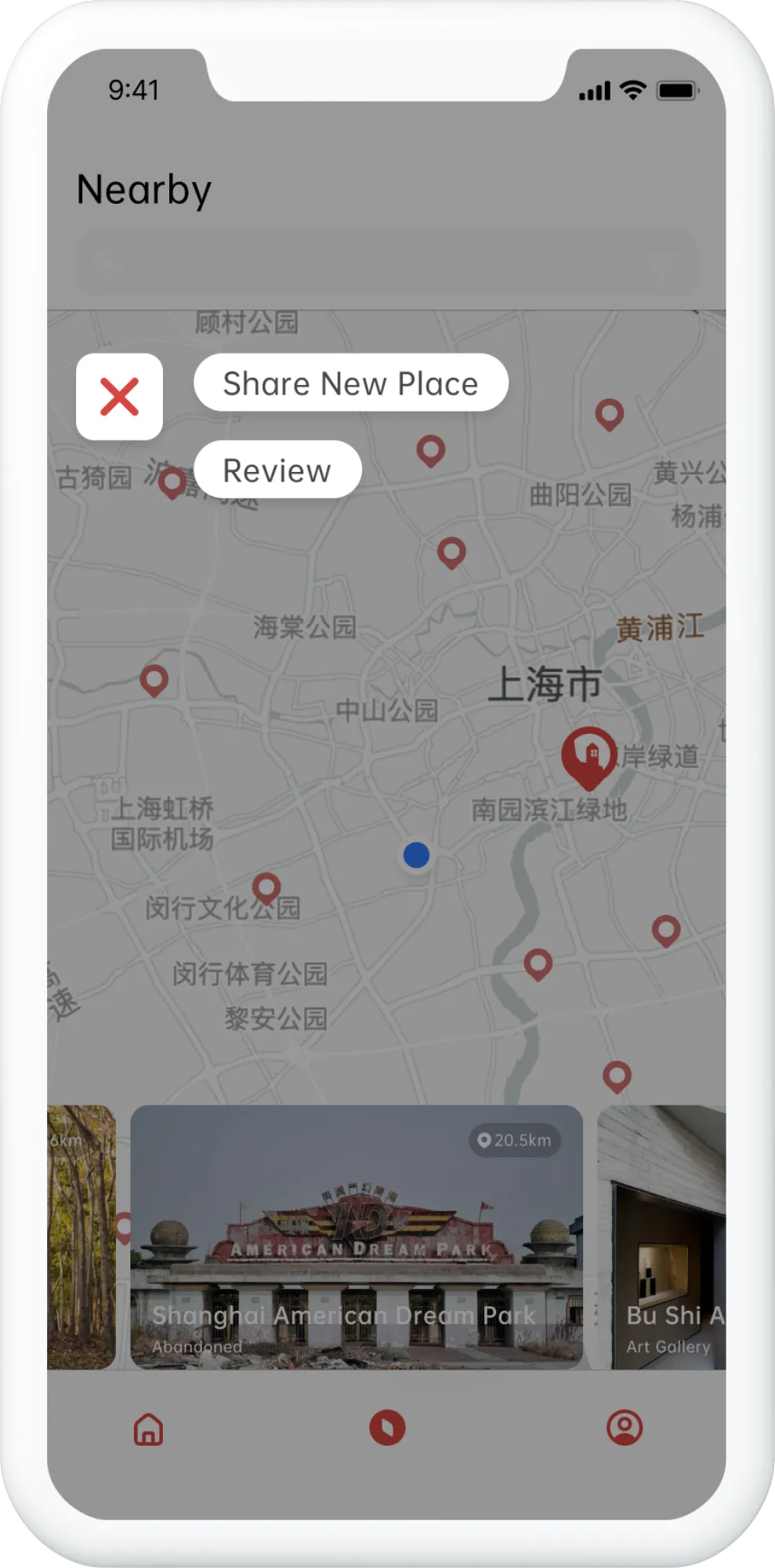Switch to the Home tab
The image size is (775, 1568).
[x=150, y=1428]
